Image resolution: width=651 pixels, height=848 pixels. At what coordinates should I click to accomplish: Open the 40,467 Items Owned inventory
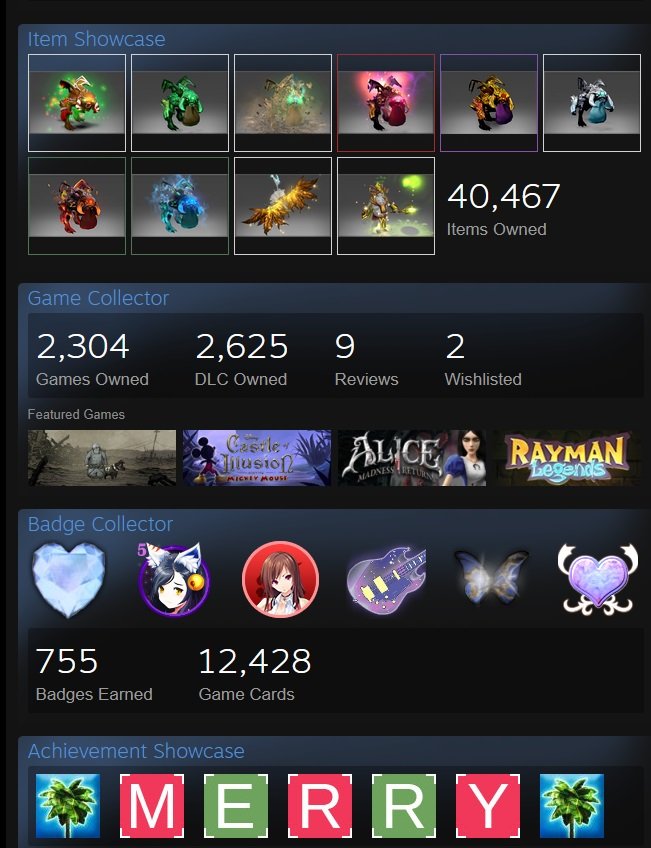(502, 208)
